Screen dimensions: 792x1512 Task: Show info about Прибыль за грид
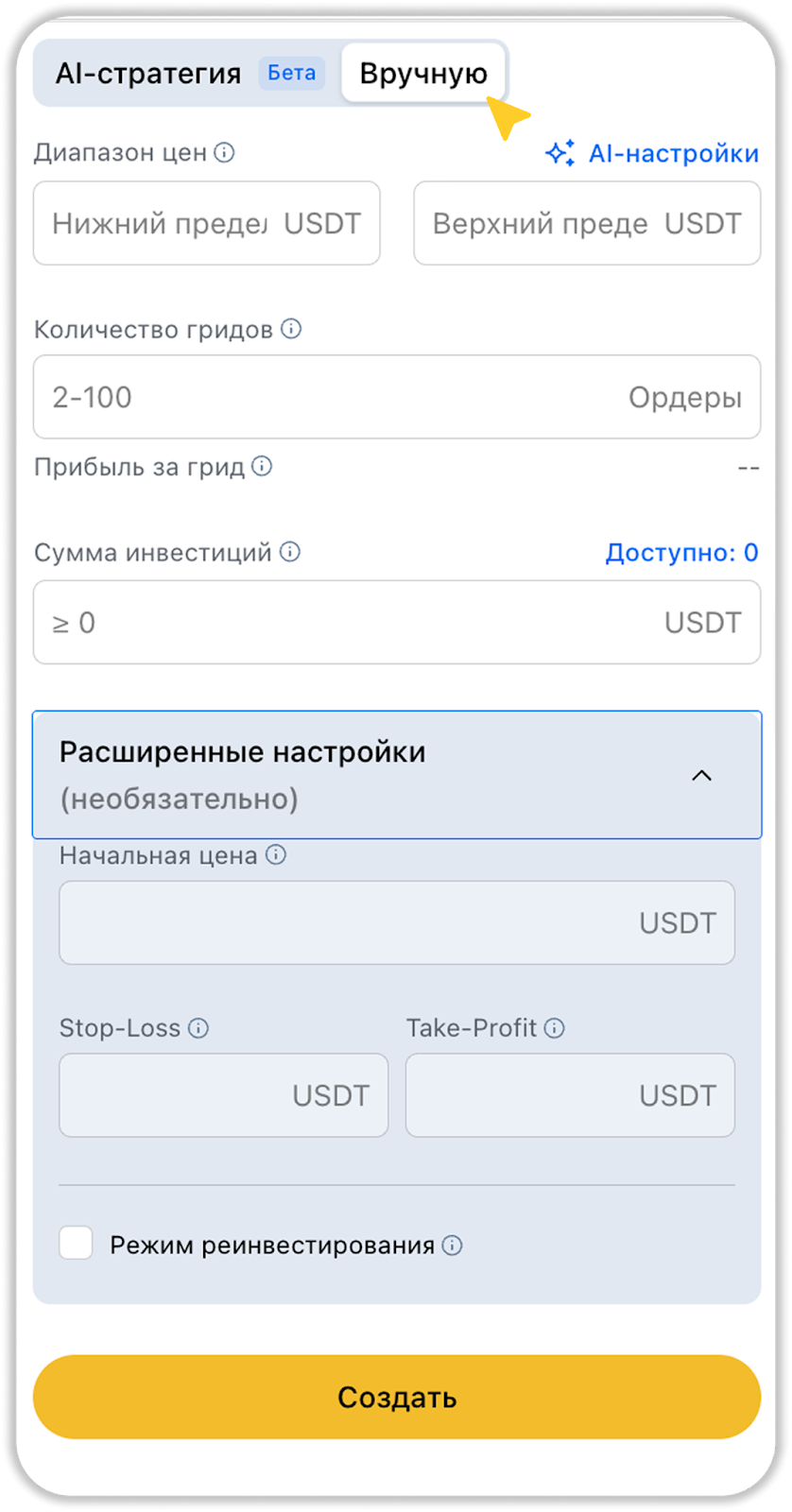tap(262, 466)
